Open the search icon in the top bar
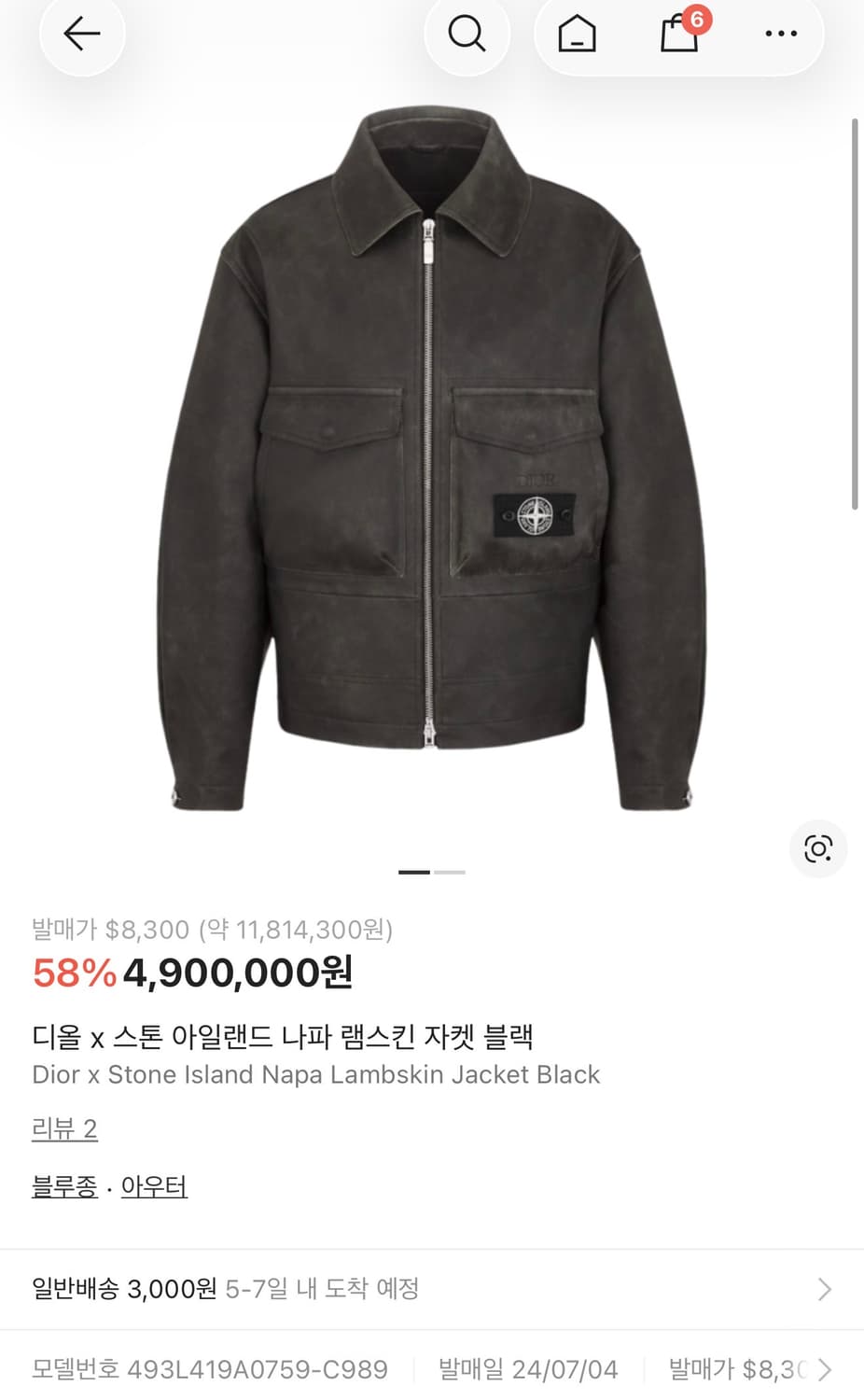Screen dimensions: 864x1400 467,35
